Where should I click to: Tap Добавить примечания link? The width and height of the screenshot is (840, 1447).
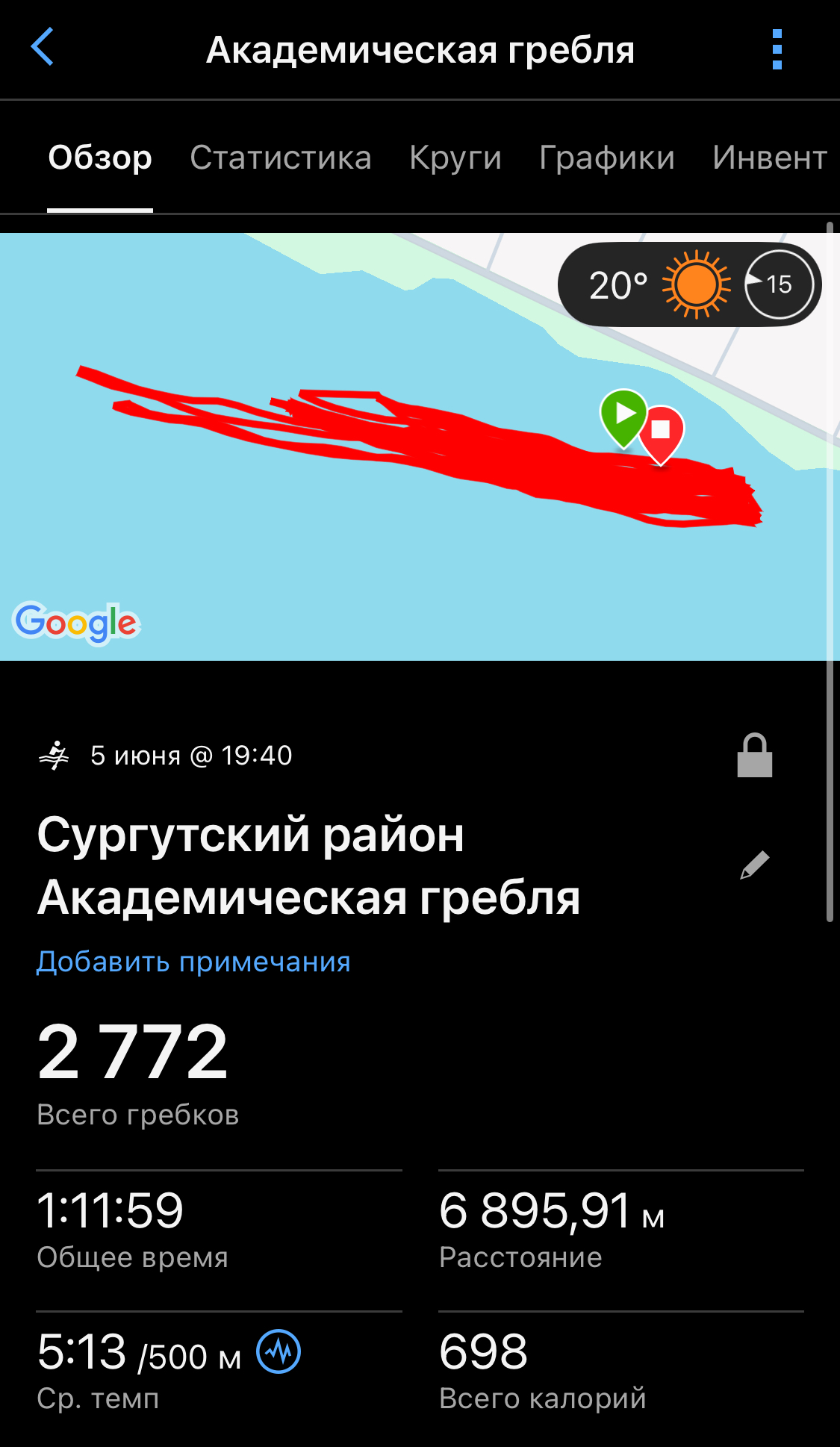tap(193, 962)
